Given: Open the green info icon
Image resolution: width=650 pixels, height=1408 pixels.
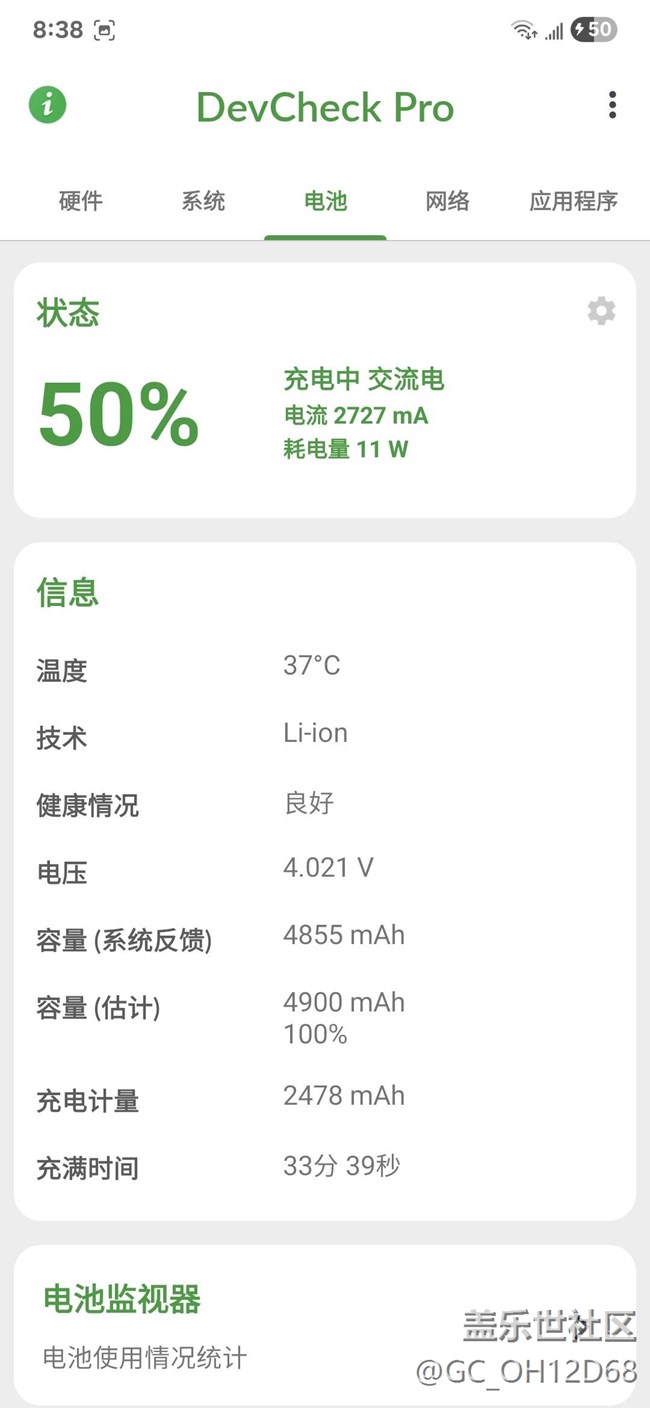Looking at the screenshot, I should coord(47,104).
